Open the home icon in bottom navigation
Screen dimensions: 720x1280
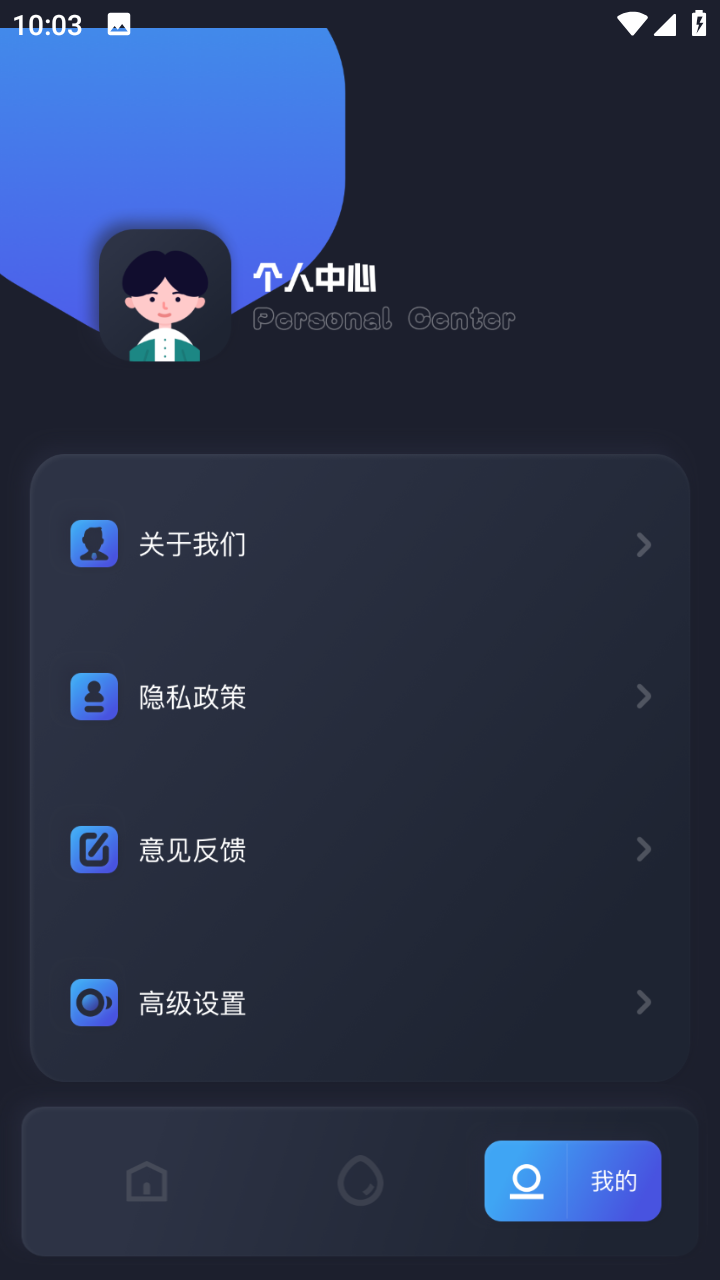point(146,1180)
